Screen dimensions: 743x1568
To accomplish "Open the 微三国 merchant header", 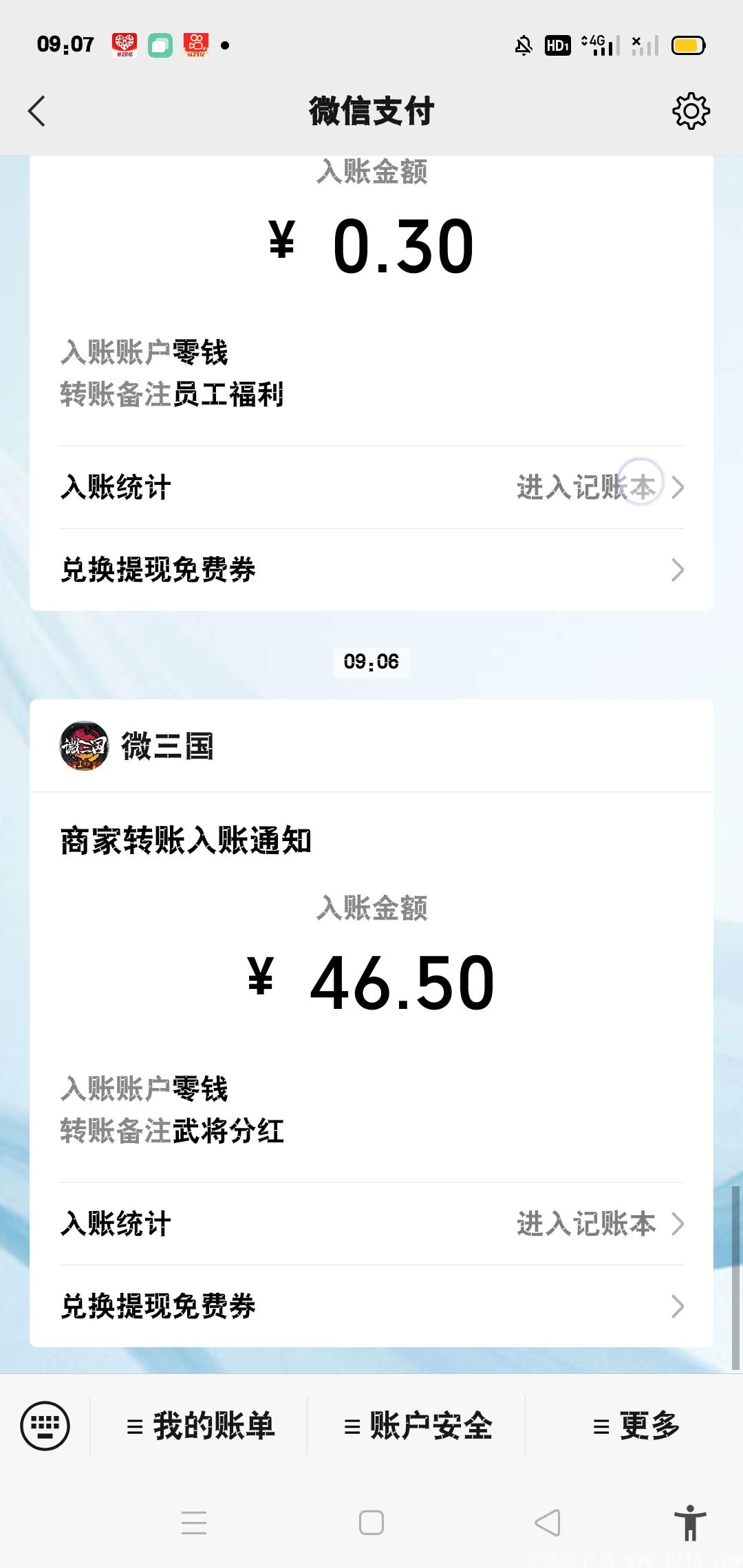I will [371, 746].
